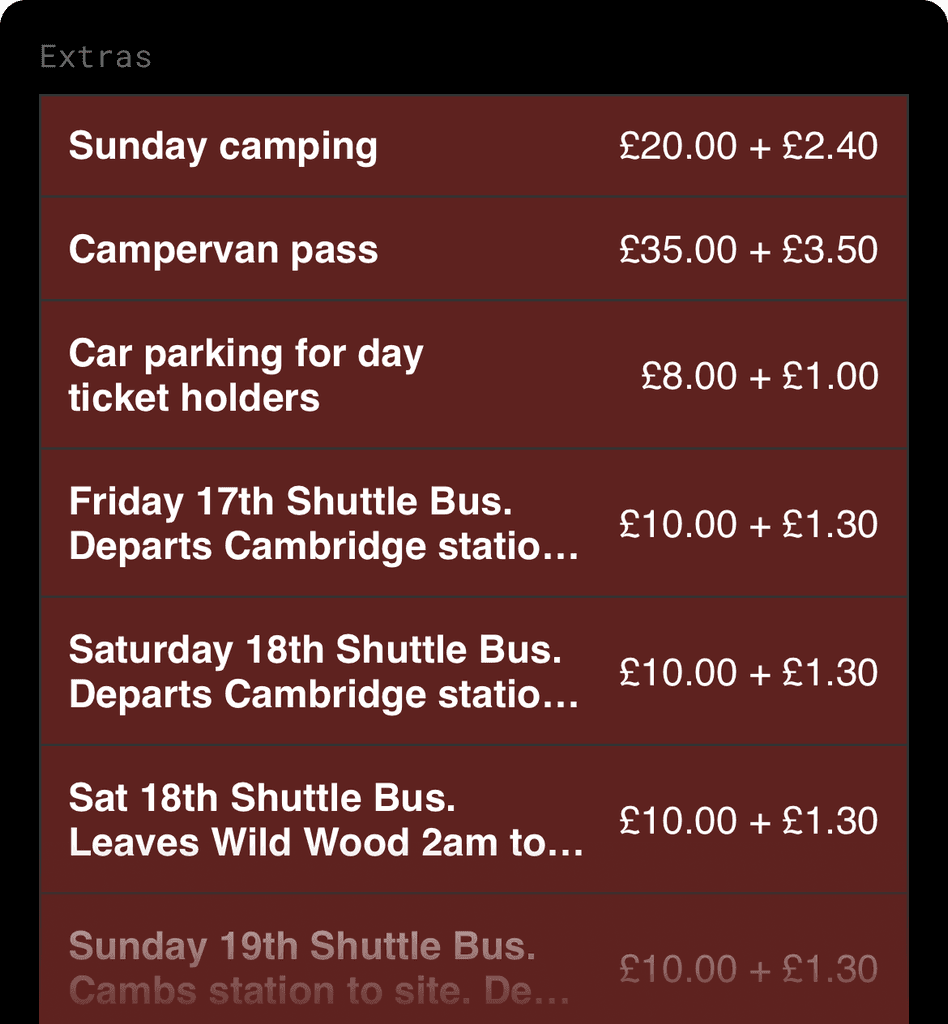Choose the Campervan pass row

(x=474, y=249)
